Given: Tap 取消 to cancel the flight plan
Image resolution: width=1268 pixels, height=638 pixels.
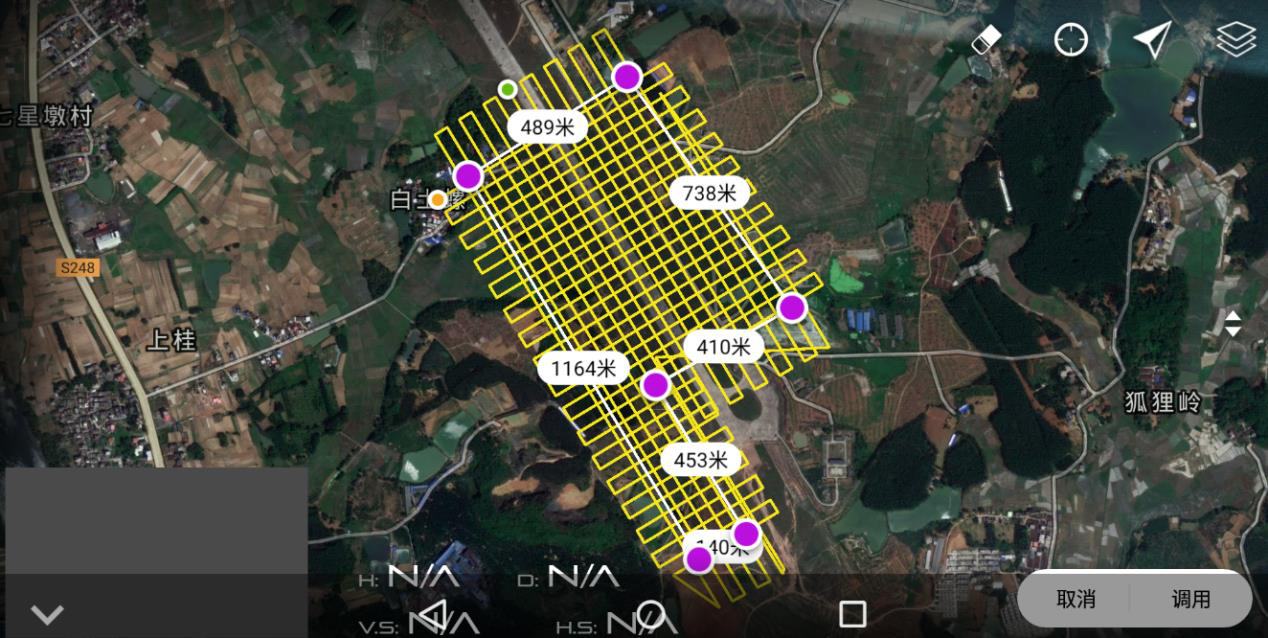Looking at the screenshot, I should coord(1076,599).
